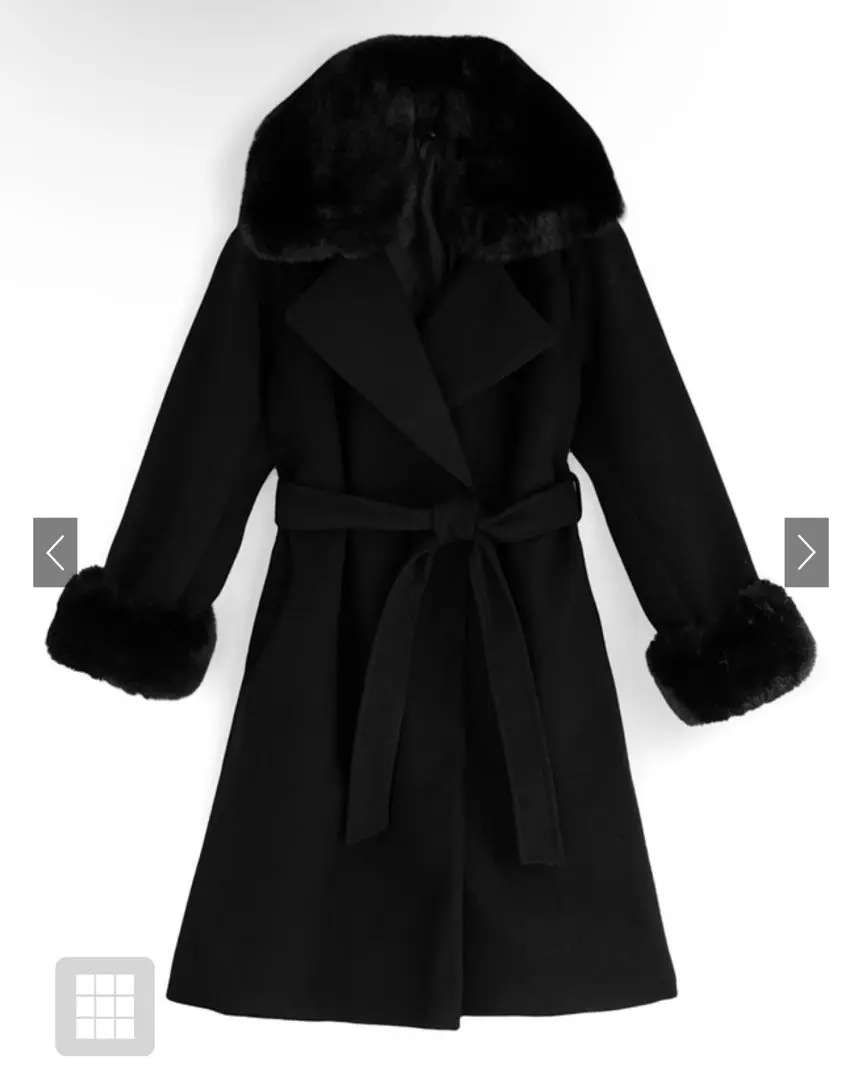Open the image grid view
This screenshot has width=862, height=1080.
click(105, 1006)
